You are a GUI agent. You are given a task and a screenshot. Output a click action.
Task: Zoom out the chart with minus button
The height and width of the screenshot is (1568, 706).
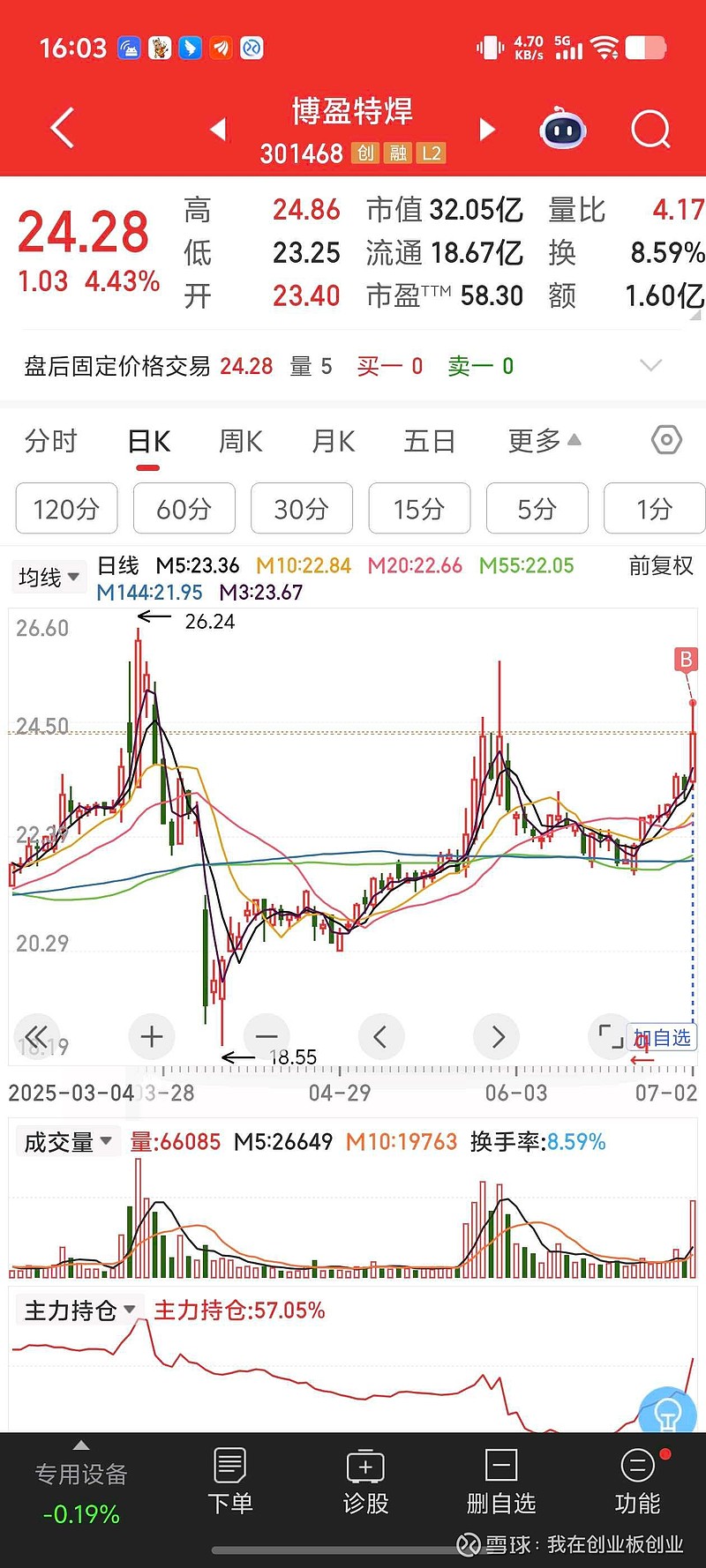click(x=266, y=1036)
